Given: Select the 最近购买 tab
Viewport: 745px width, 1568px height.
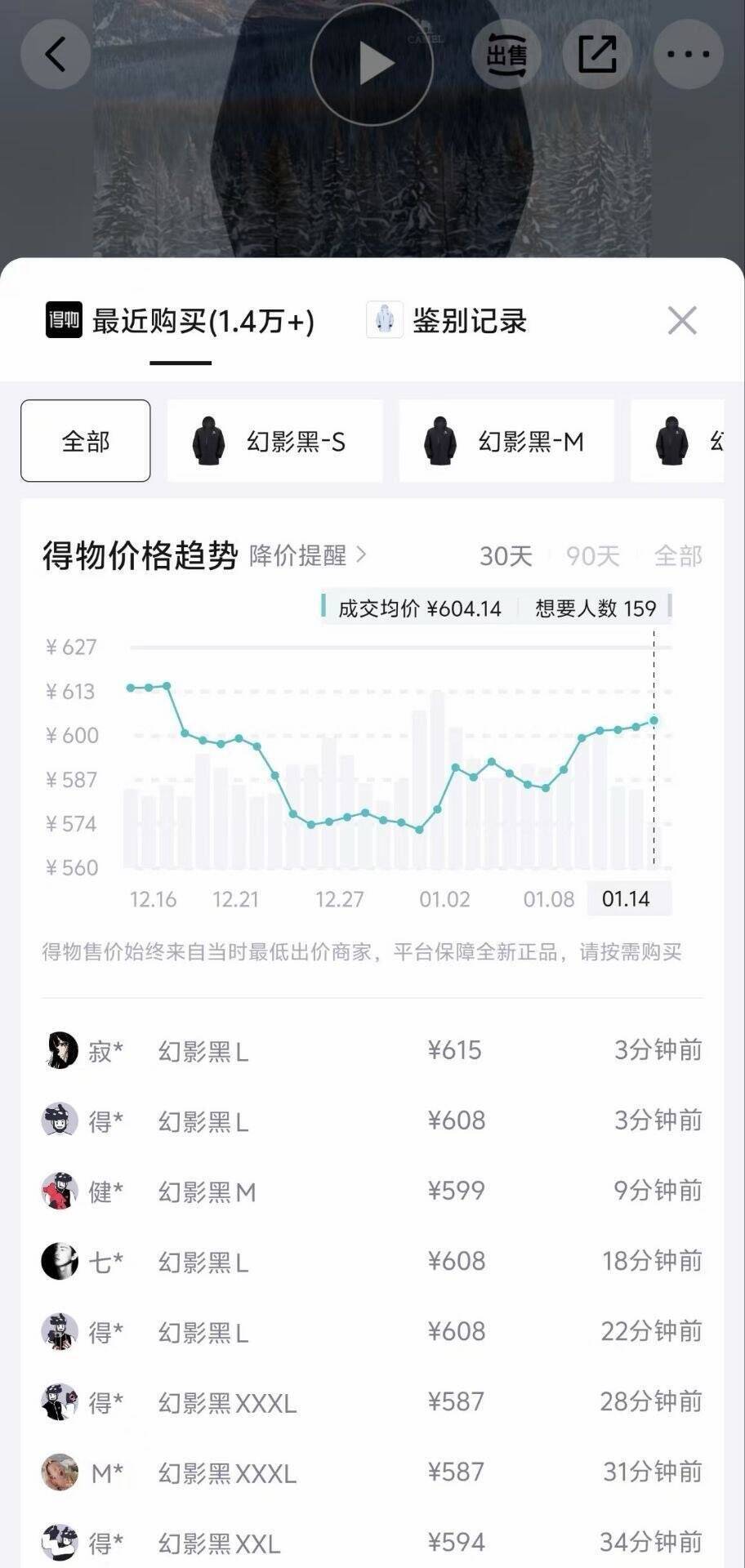Looking at the screenshot, I should pos(181,321).
